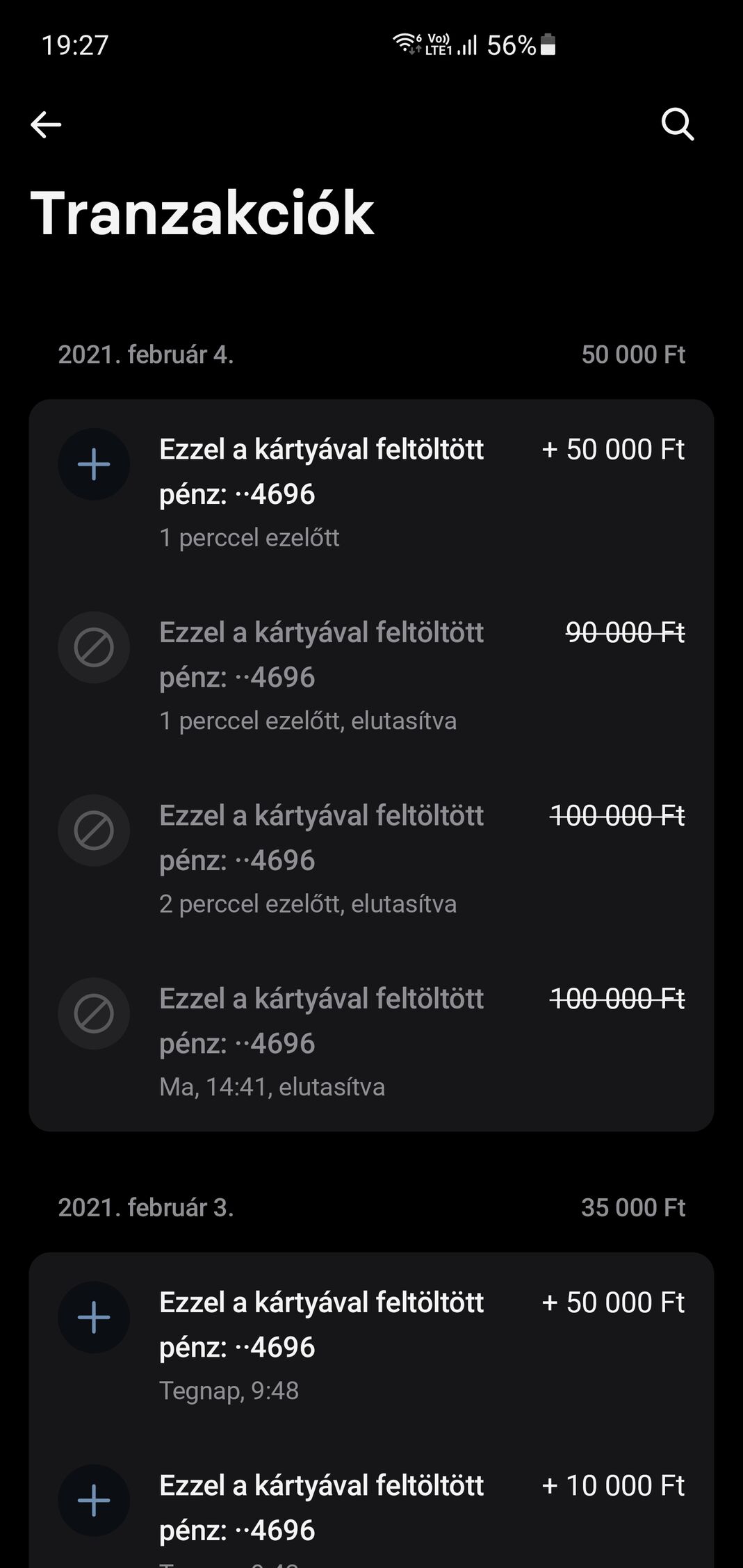The height and width of the screenshot is (1568, 743).
Task: Go back using the arrow icon
Action: [47, 125]
